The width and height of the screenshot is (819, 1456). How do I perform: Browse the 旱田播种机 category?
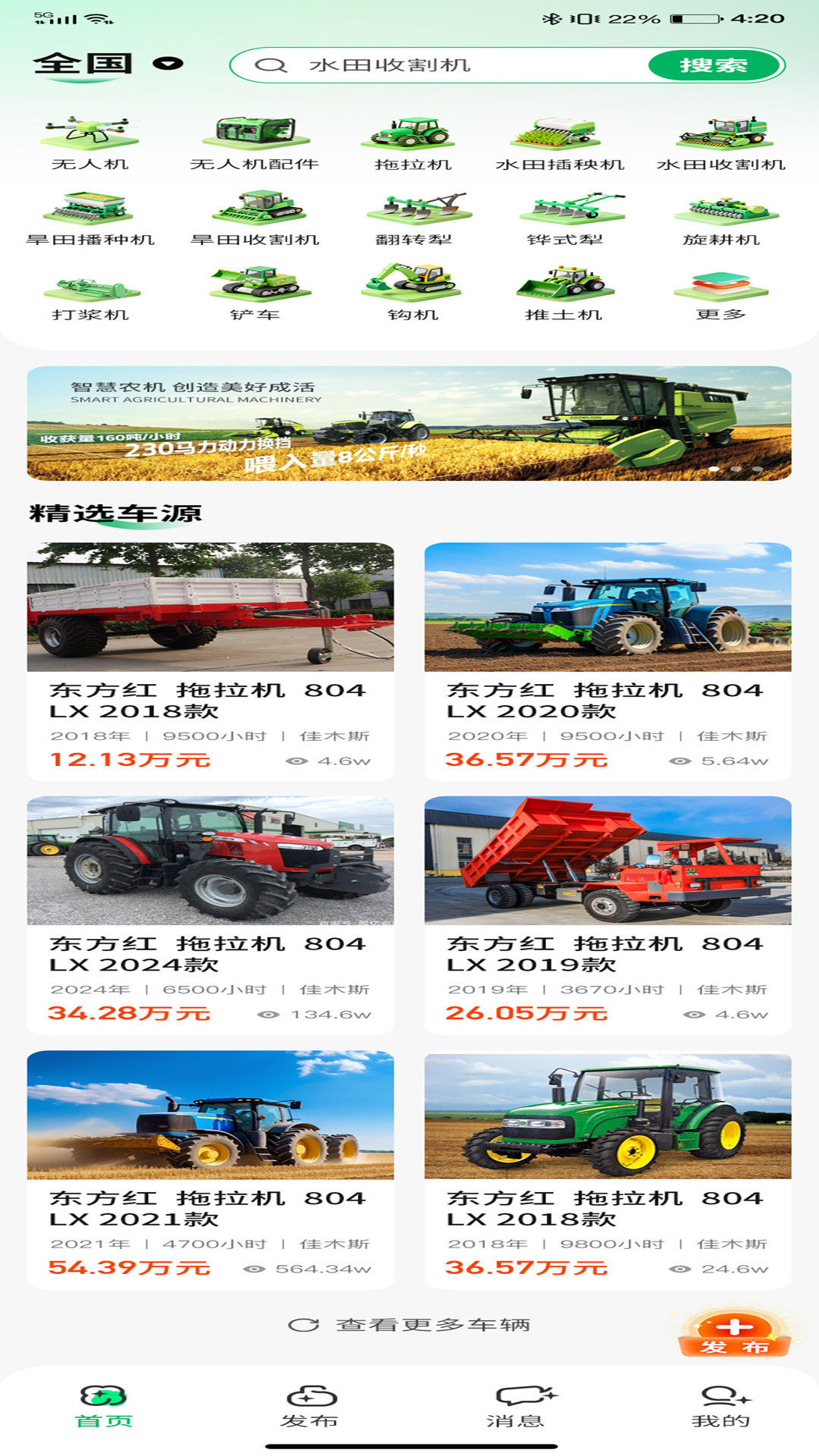(89, 218)
